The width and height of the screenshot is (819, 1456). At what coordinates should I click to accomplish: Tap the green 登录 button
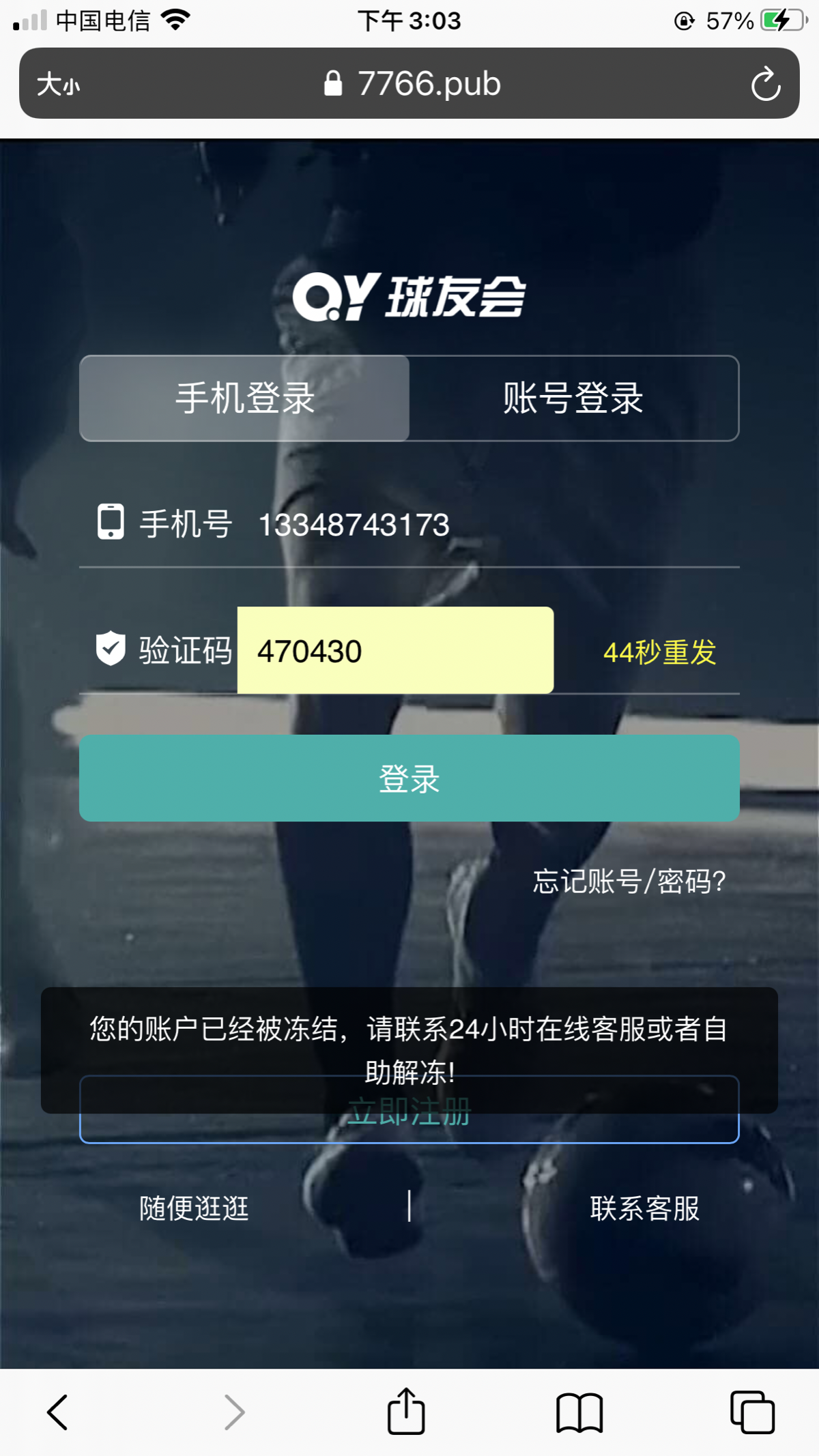tap(409, 778)
